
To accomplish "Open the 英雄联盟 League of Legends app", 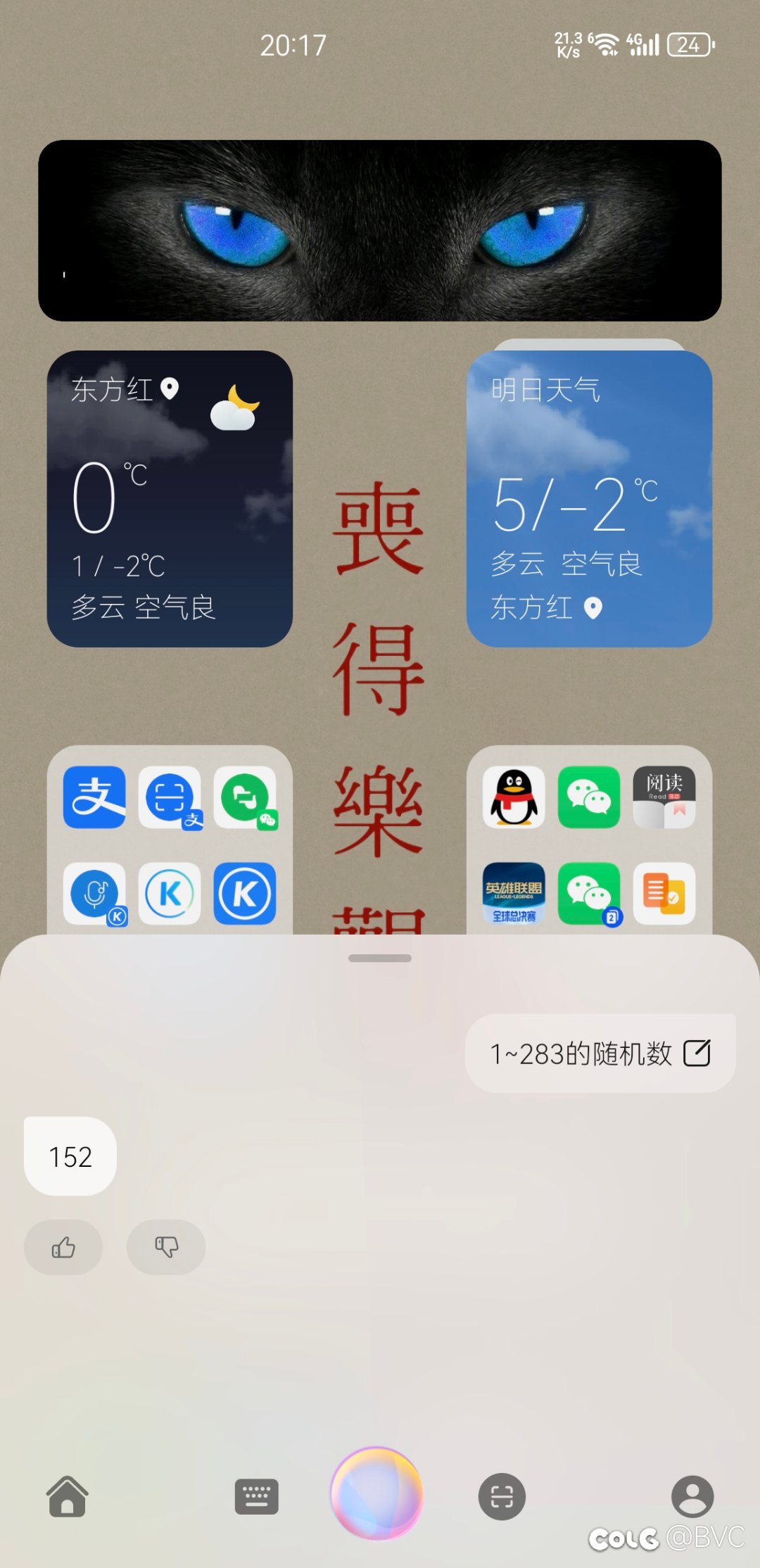I will (514, 893).
